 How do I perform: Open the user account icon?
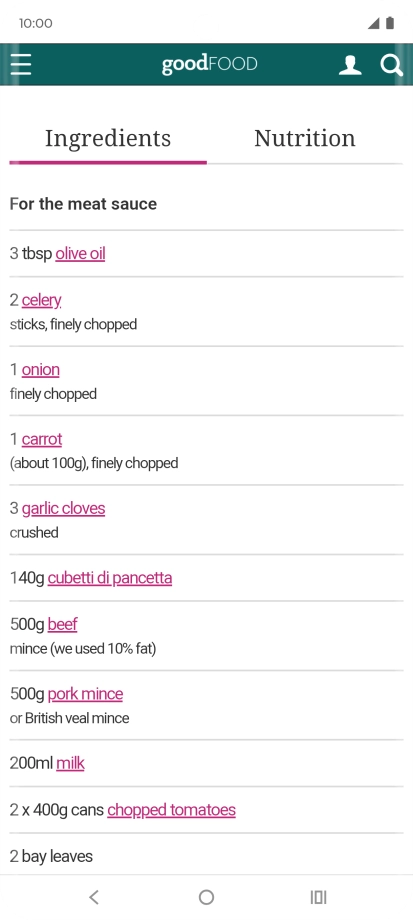pos(350,65)
